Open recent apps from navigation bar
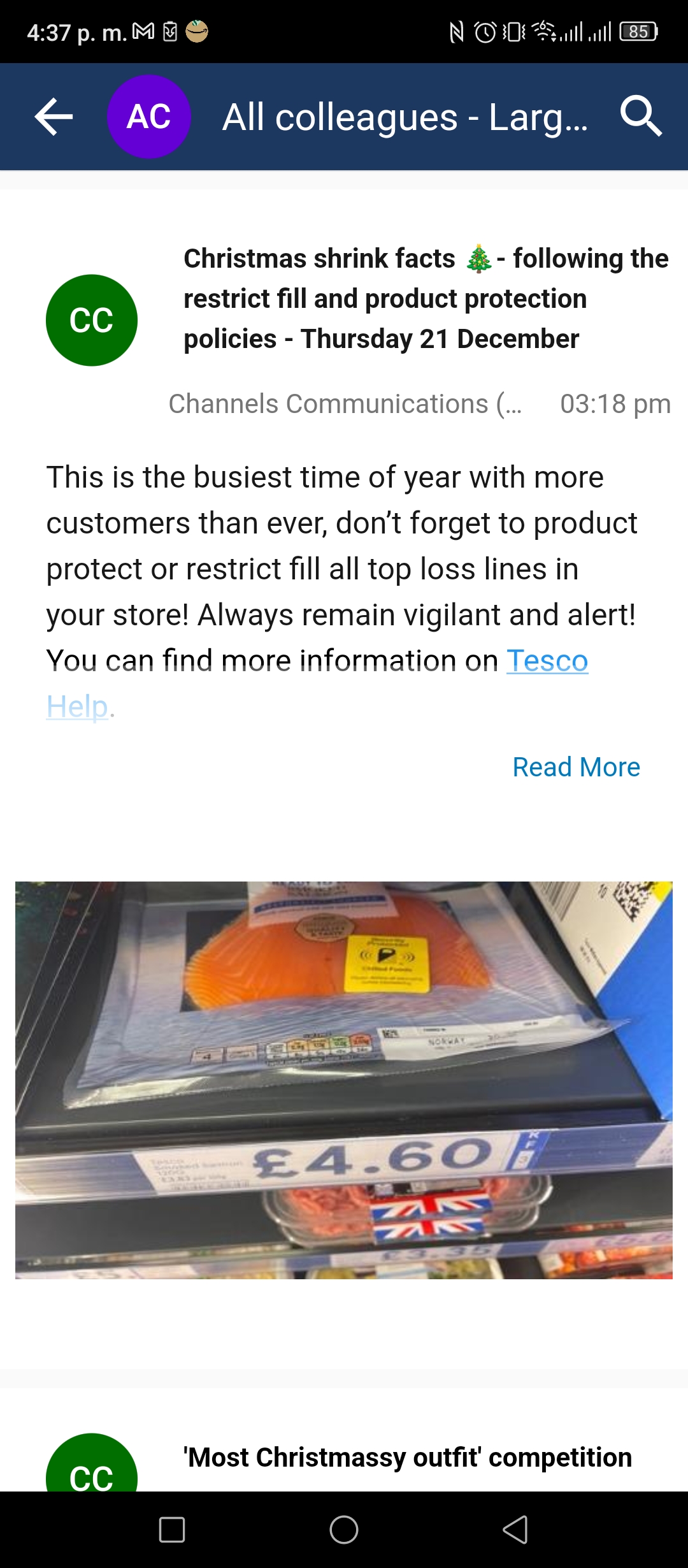The image size is (688, 1568). [x=172, y=1529]
